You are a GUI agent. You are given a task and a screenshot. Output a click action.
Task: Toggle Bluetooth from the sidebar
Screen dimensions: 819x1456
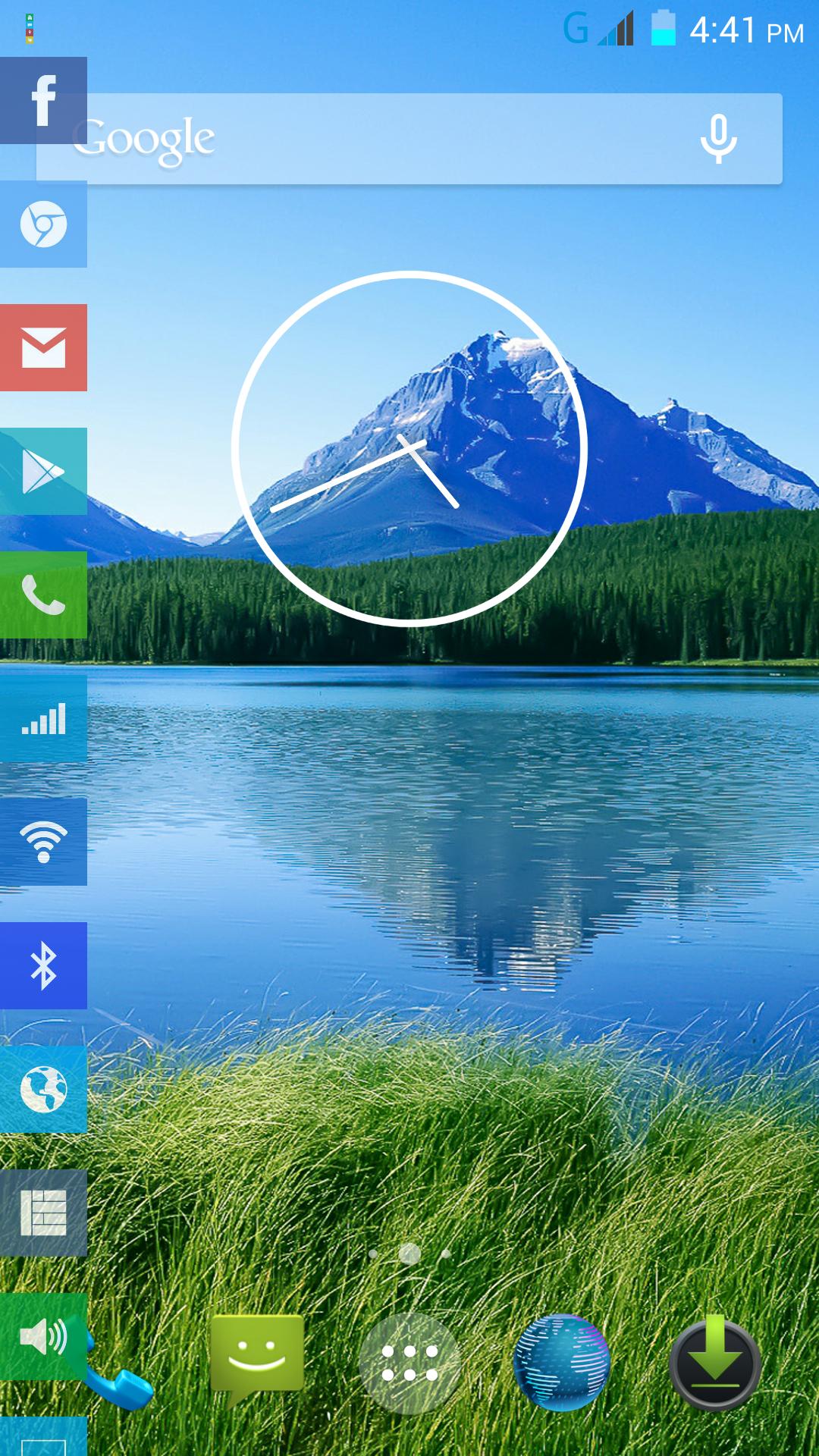(x=43, y=965)
